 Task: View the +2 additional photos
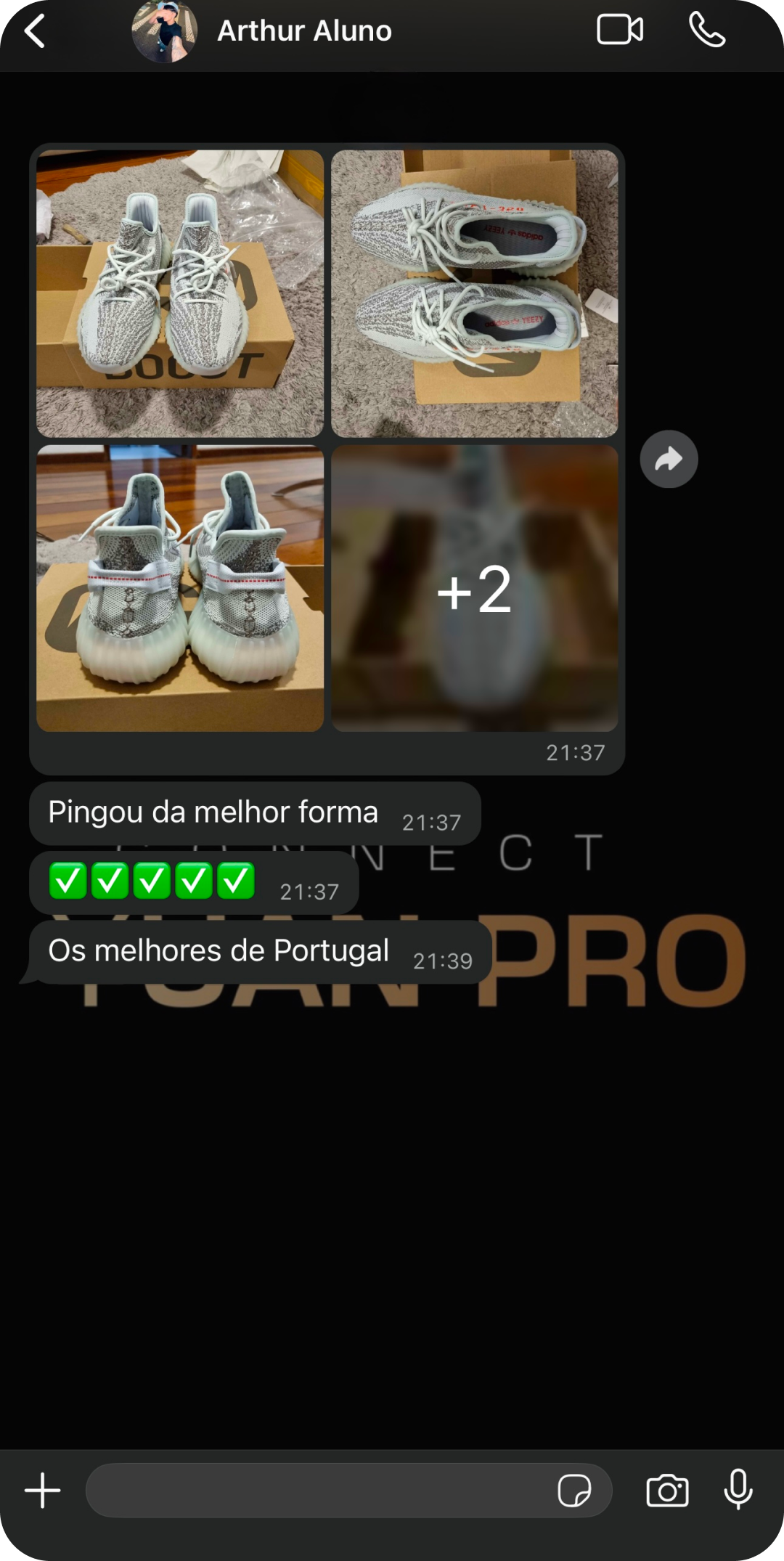click(475, 588)
